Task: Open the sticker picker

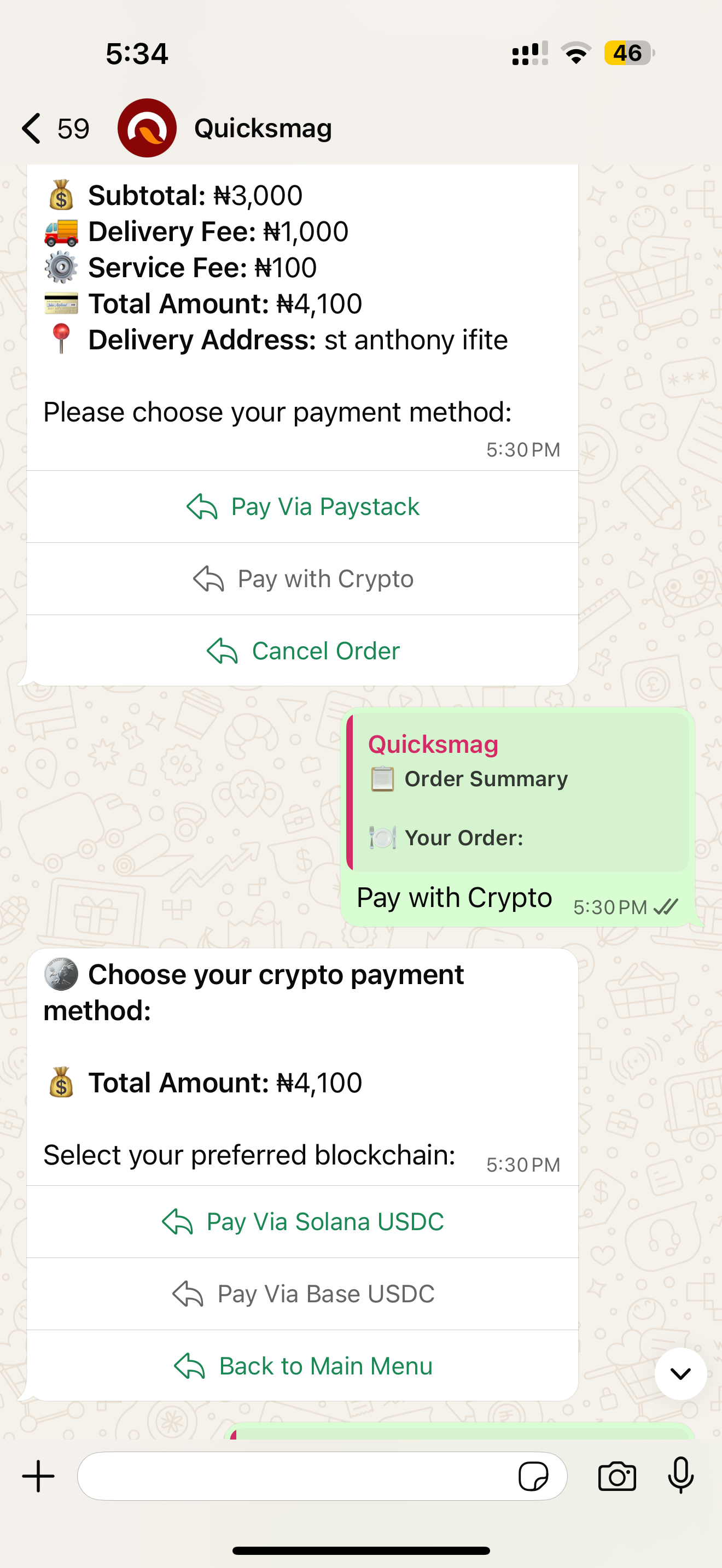Action: click(533, 1476)
